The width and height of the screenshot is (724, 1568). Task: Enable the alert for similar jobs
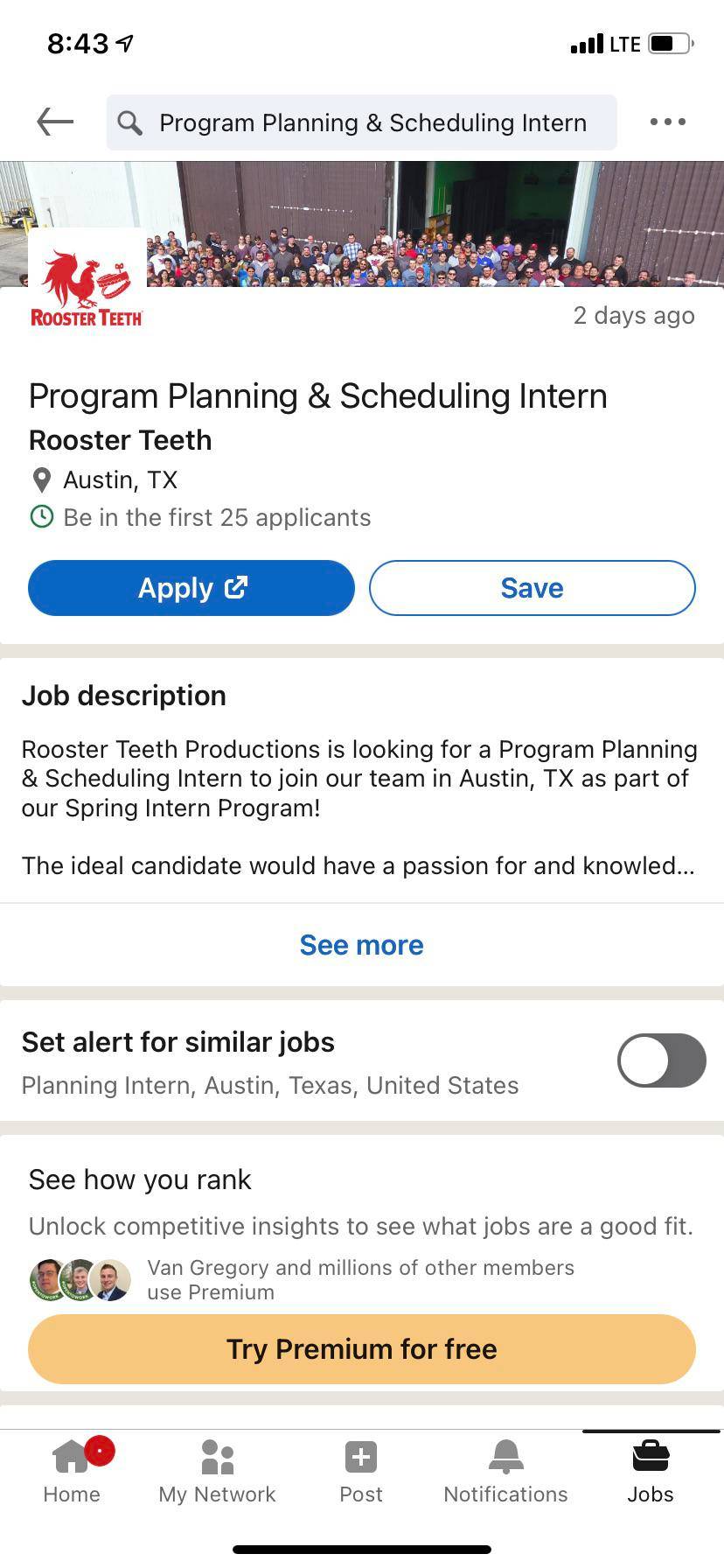(x=661, y=1060)
